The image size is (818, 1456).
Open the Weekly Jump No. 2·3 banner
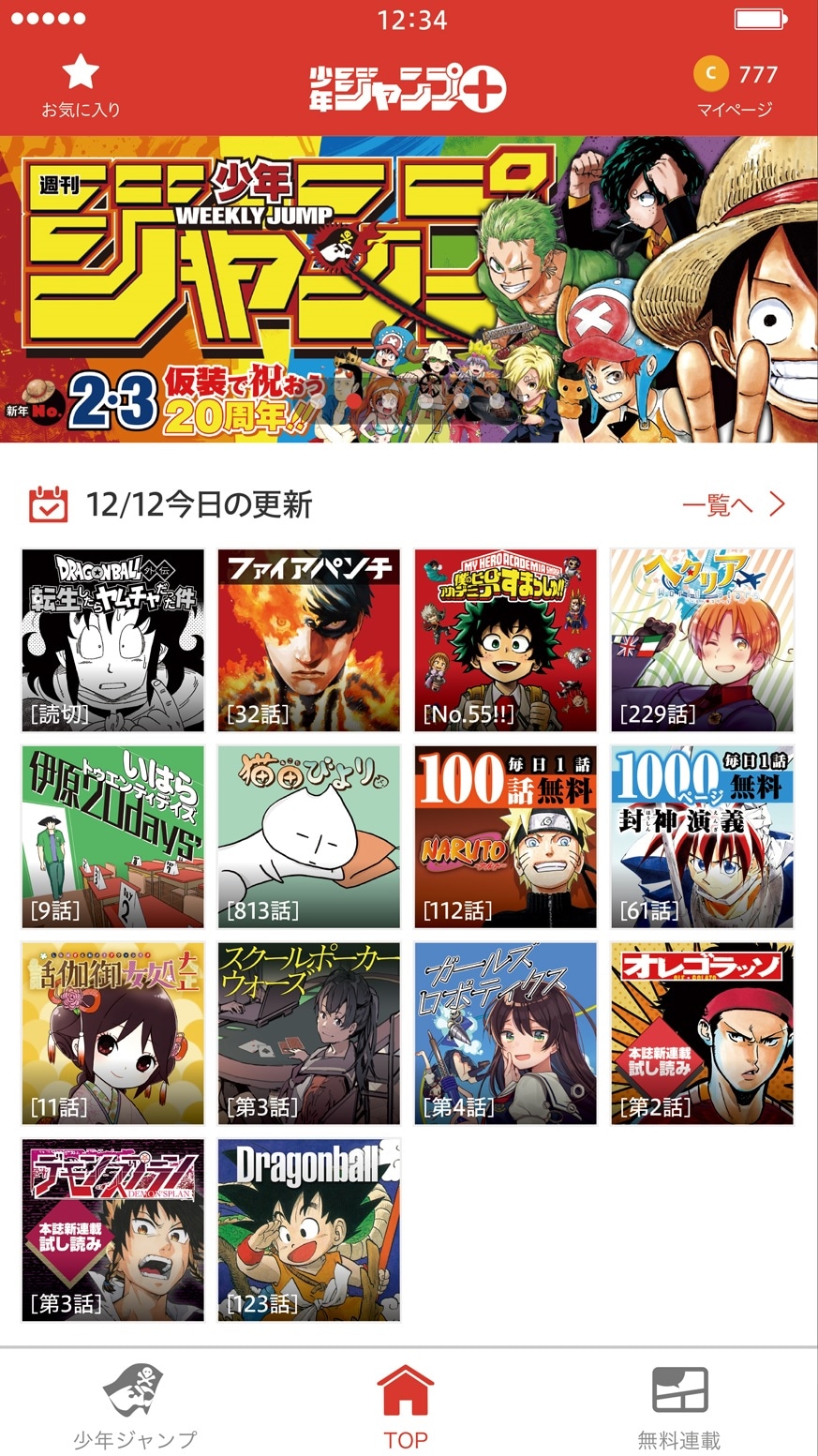(x=409, y=289)
